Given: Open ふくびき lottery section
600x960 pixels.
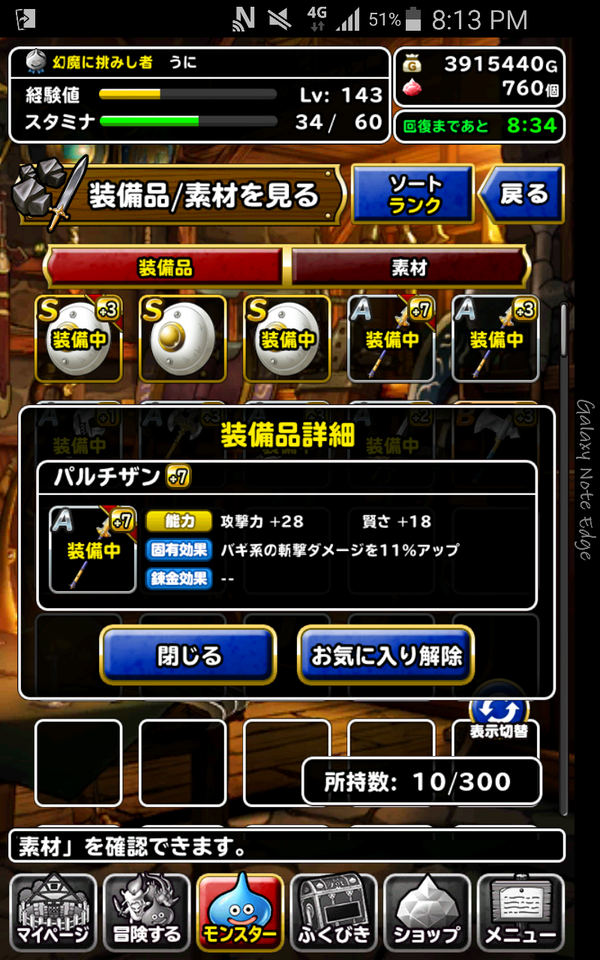Looking at the screenshot, I should tap(334, 912).
